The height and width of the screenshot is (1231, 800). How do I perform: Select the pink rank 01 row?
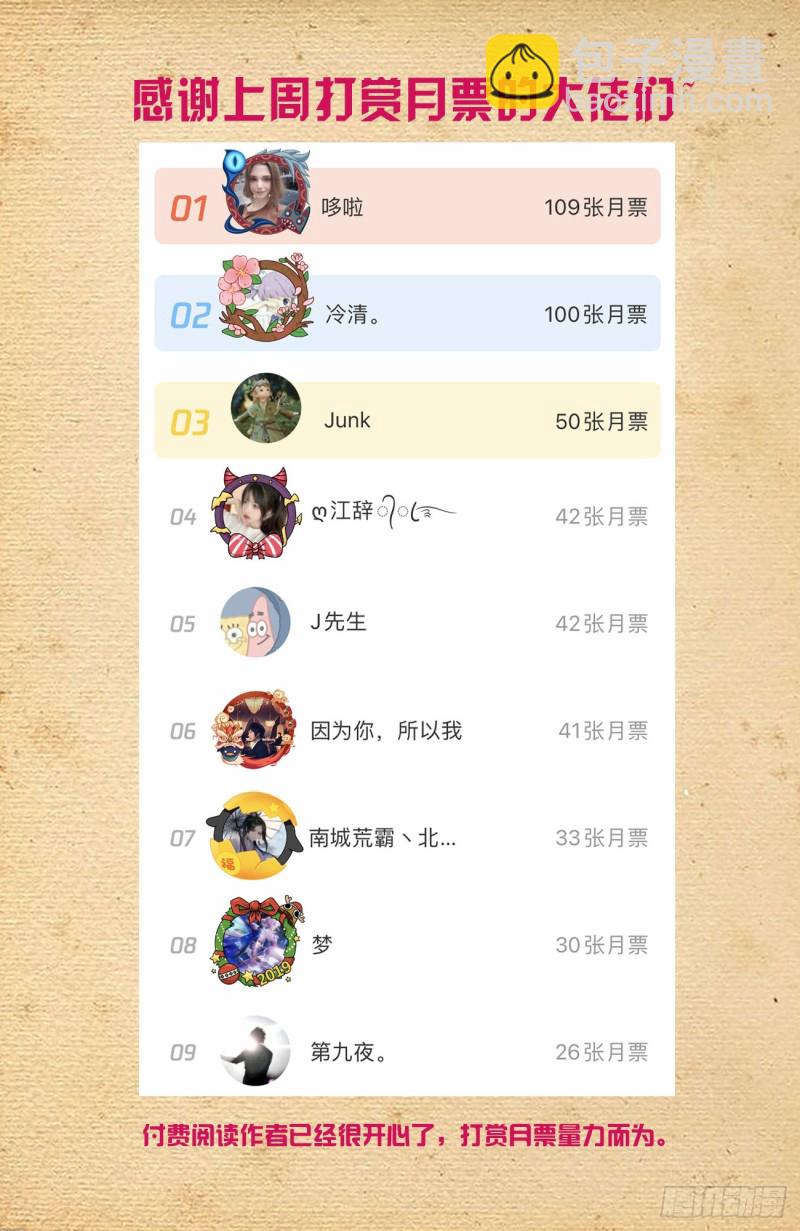[x=405, y=205]
